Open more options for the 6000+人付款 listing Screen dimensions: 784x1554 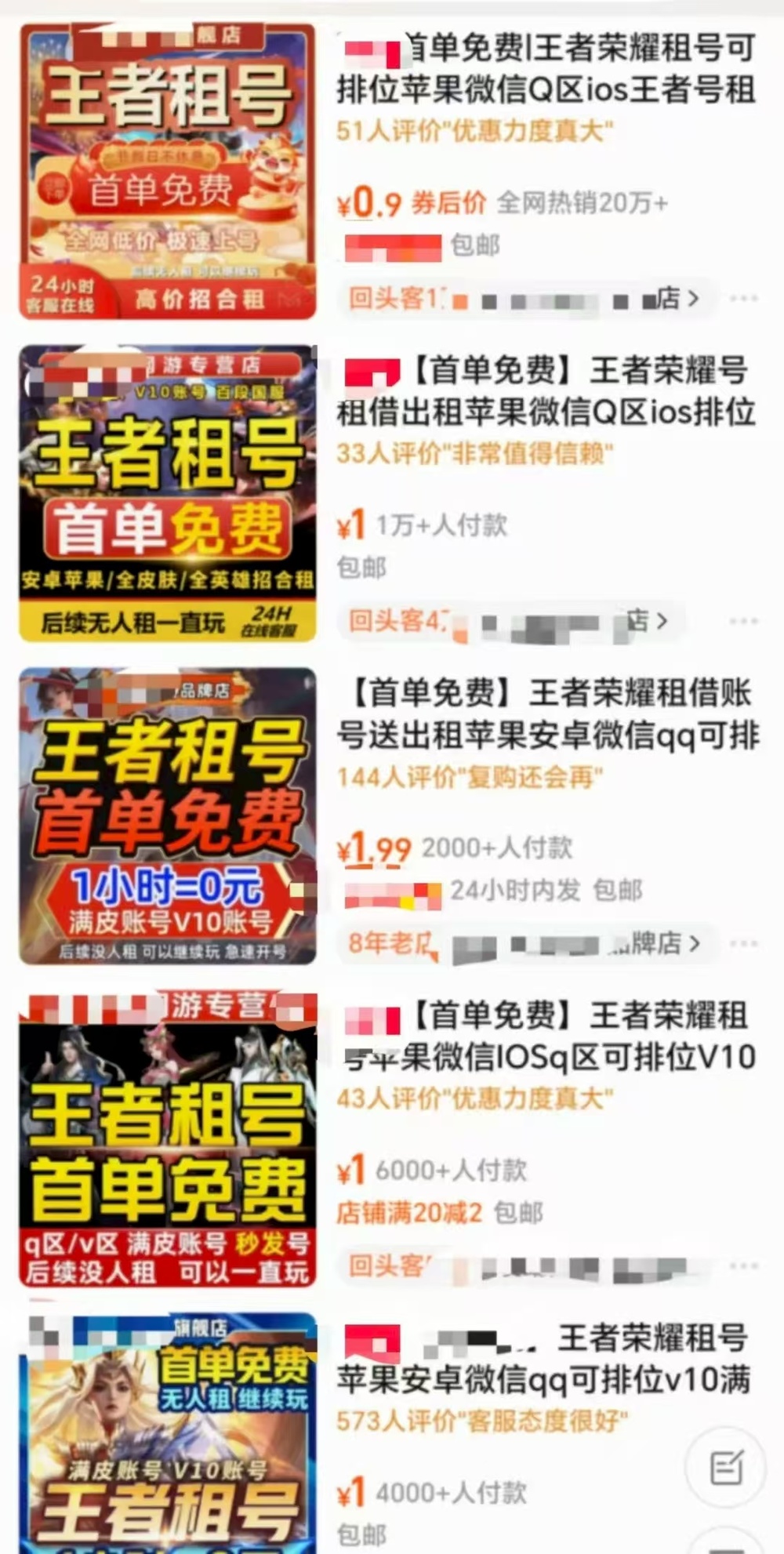click(x=743, y=1266)
